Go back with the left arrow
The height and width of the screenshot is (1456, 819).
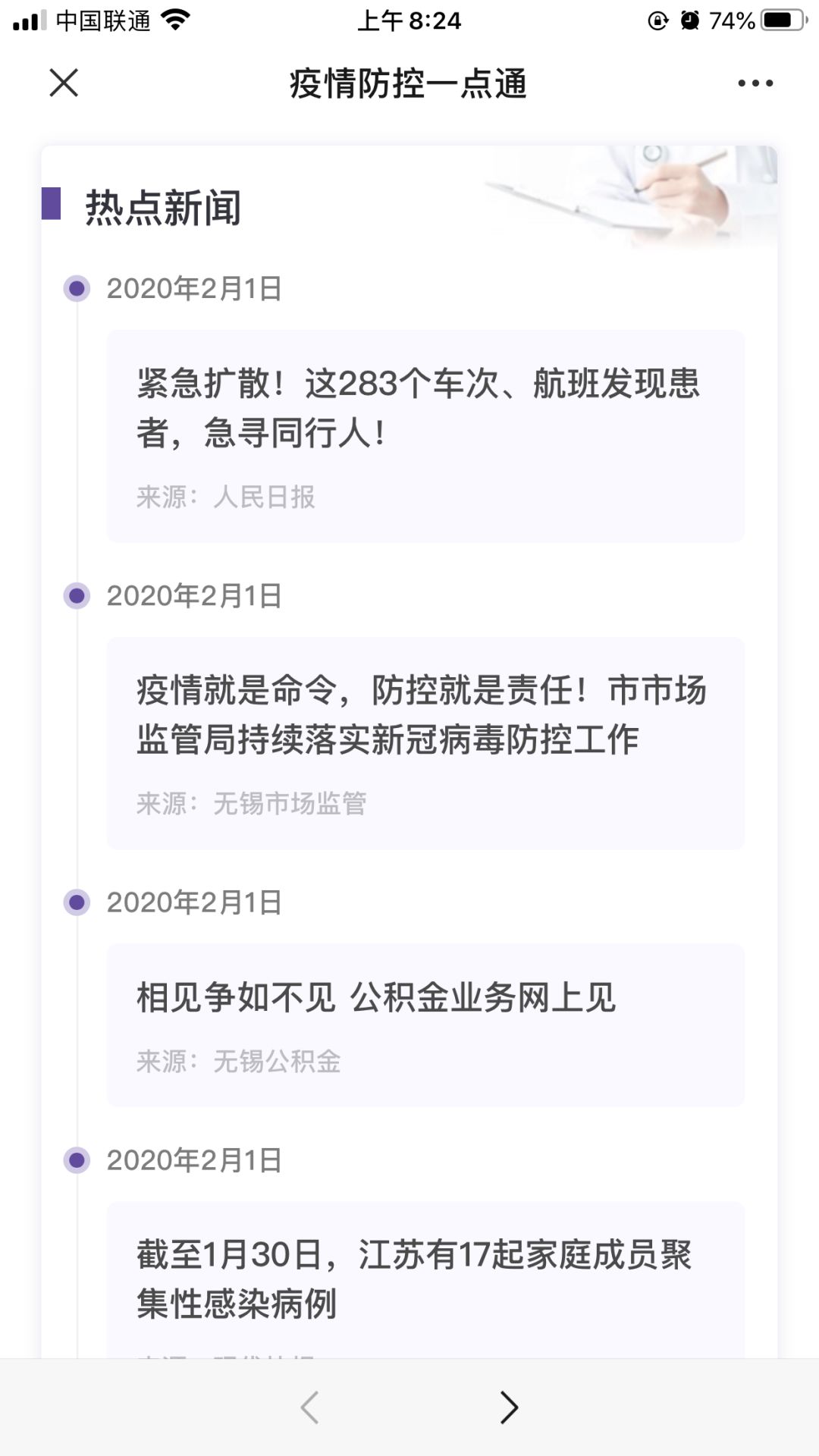(309, 1407)
